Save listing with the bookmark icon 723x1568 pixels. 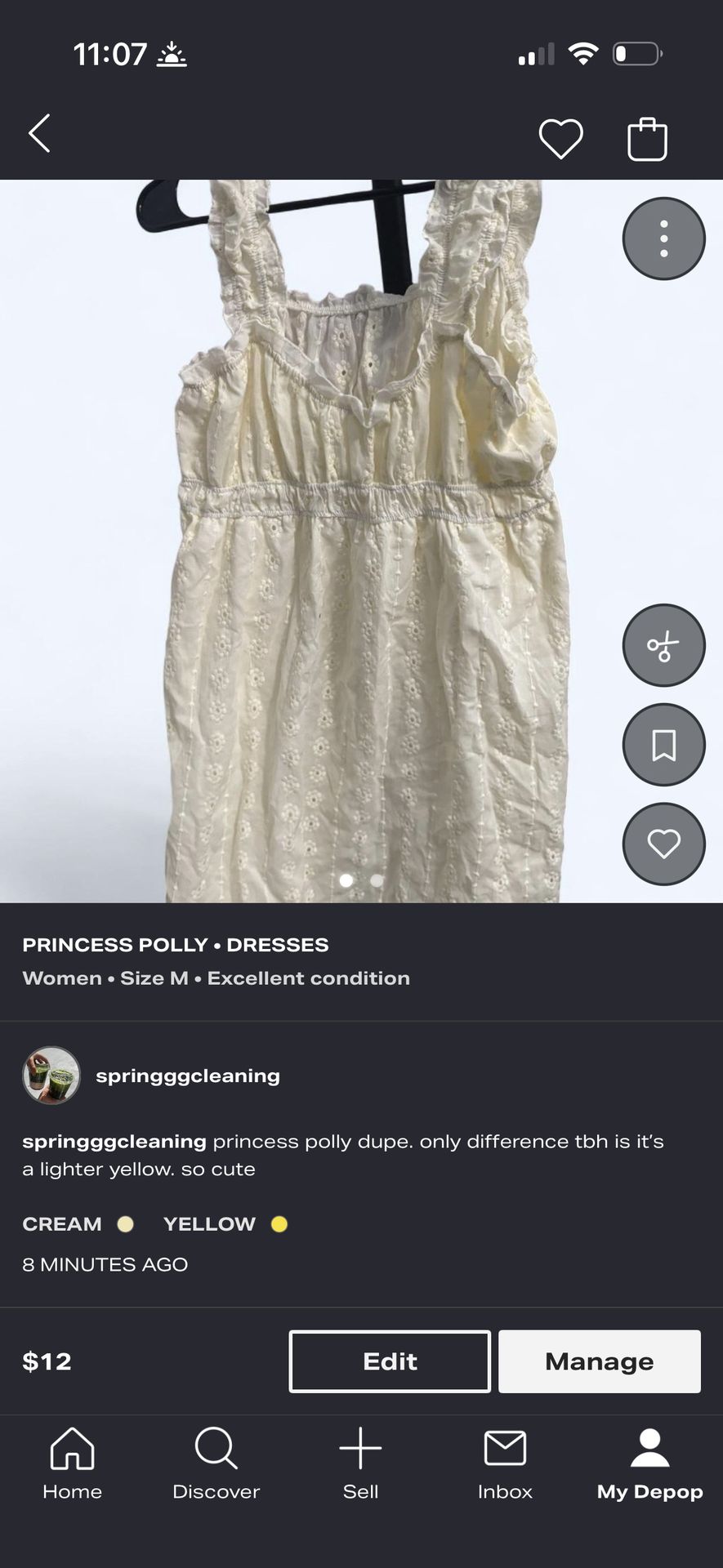point(663,745)
